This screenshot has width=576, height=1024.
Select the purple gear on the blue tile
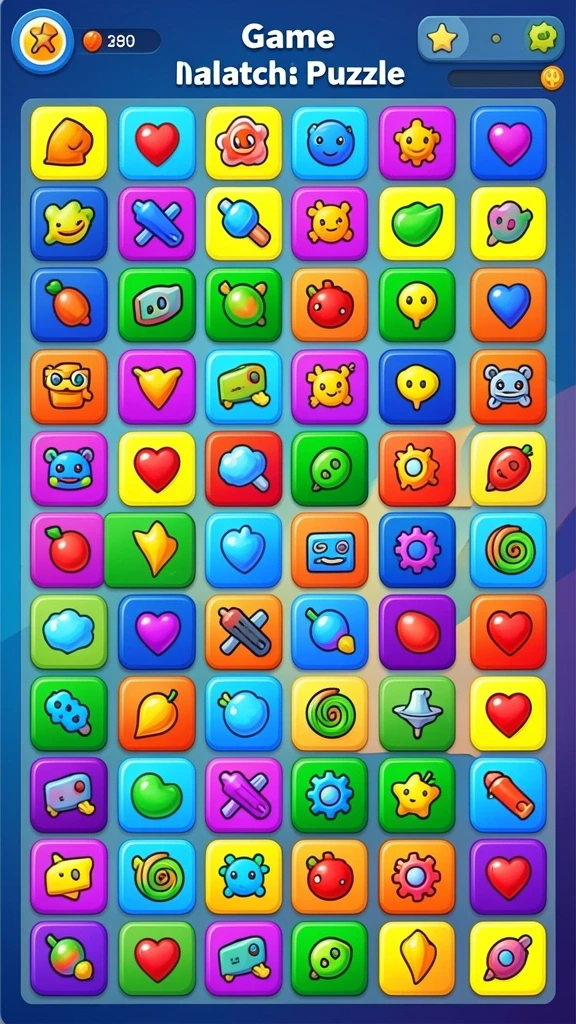point(417,550)
